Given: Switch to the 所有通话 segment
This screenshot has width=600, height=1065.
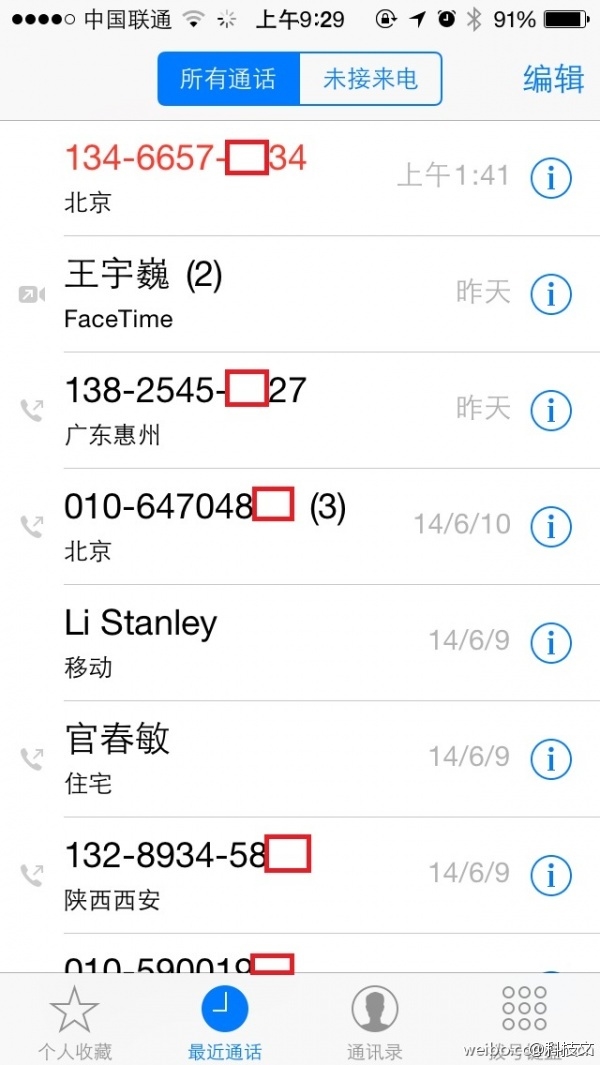Looking at the screenshot, I should (x=228, y=79).
